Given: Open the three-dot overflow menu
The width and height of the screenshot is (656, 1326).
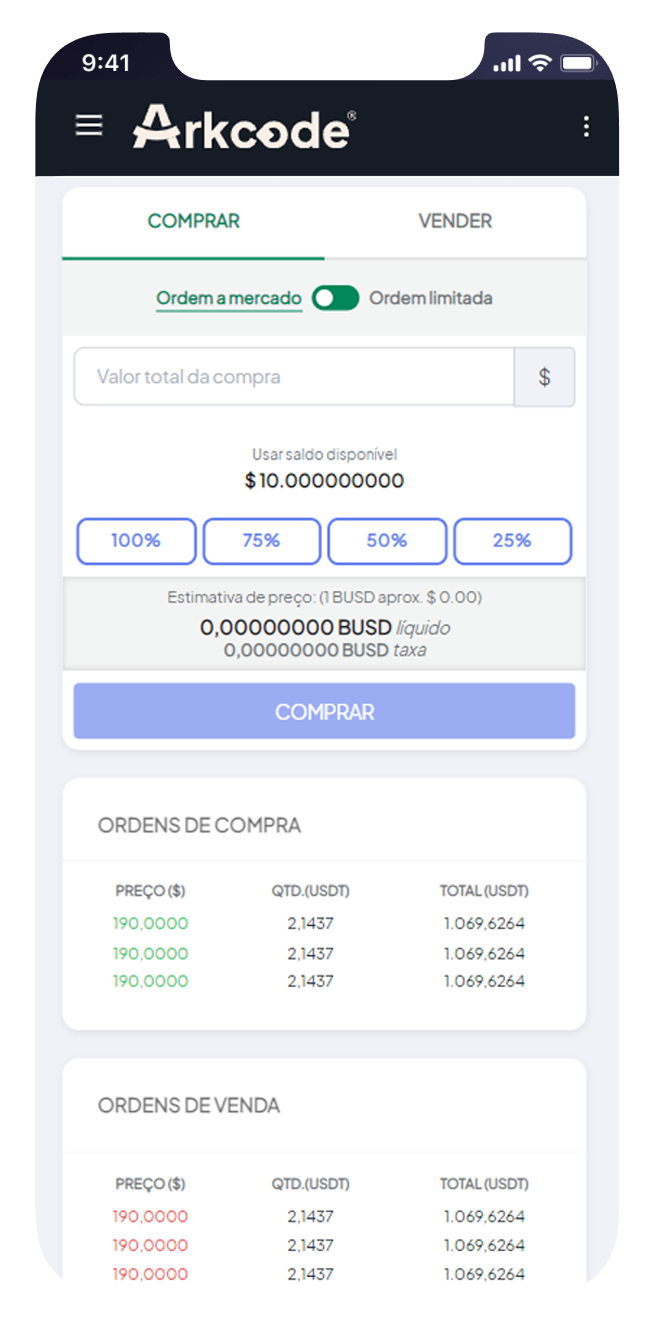Looking at the screenshot, I should 586,126.
